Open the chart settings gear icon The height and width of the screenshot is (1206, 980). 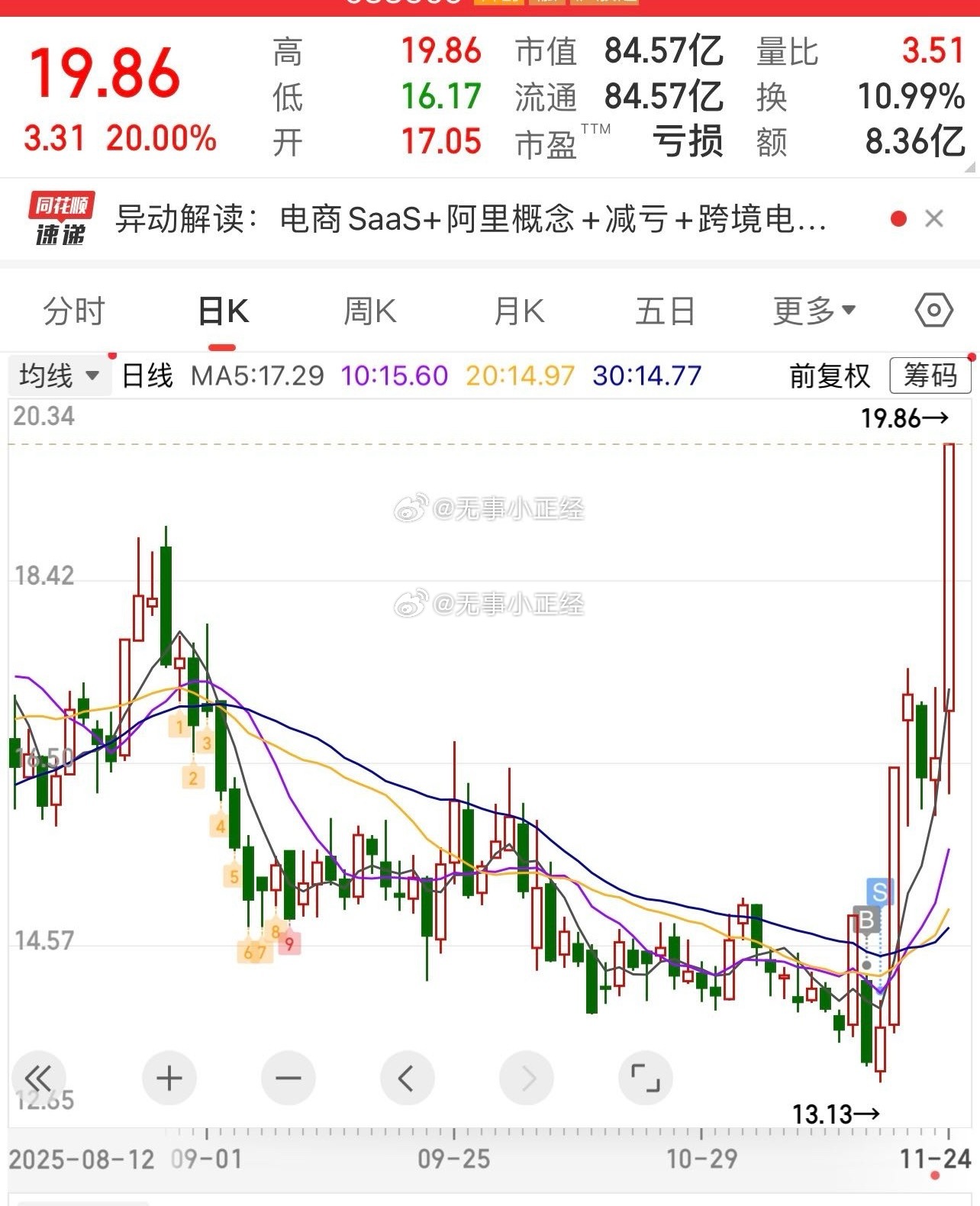point(932,311)
